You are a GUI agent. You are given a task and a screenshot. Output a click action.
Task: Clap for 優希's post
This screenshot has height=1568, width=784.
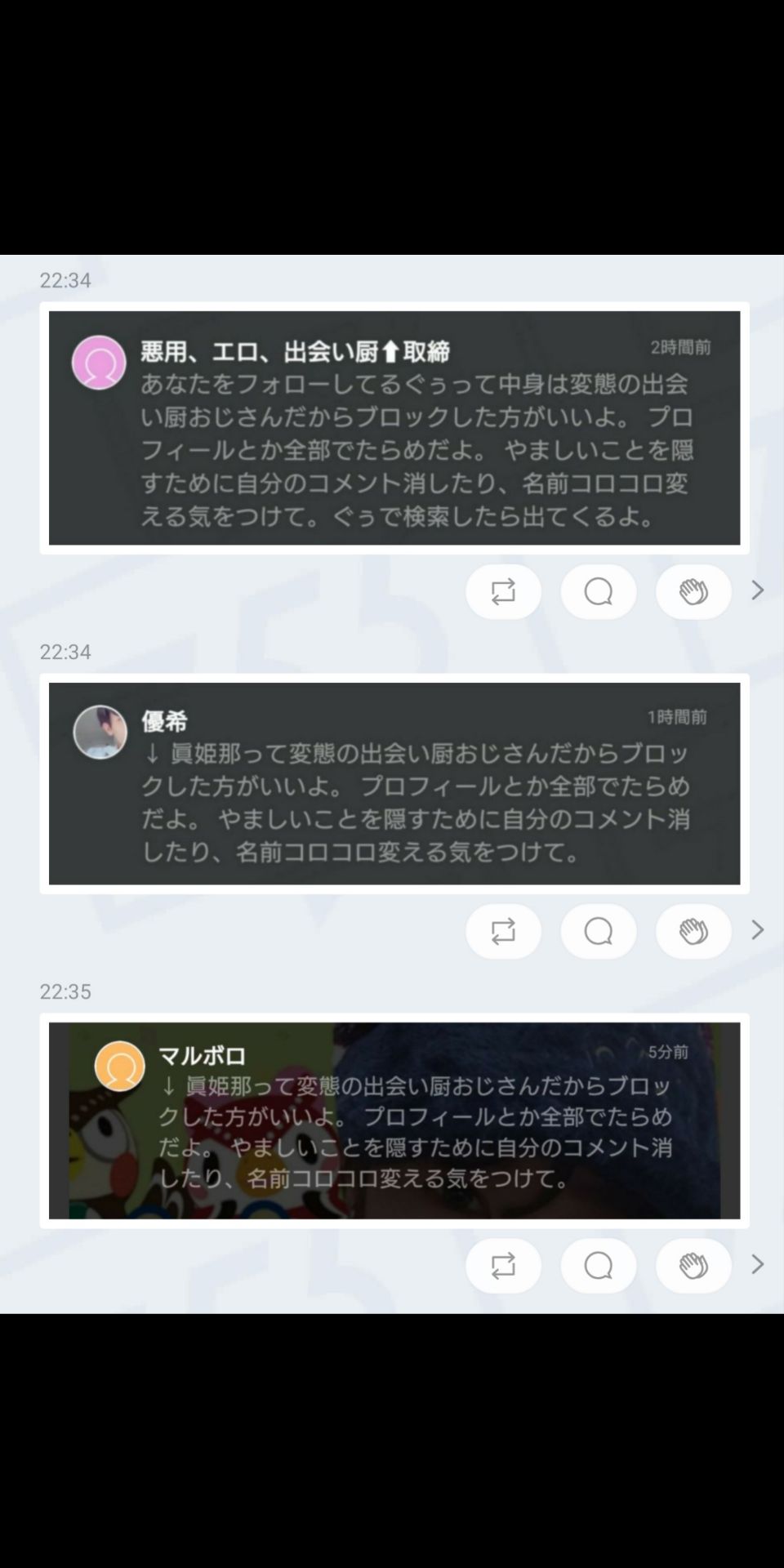693,930
